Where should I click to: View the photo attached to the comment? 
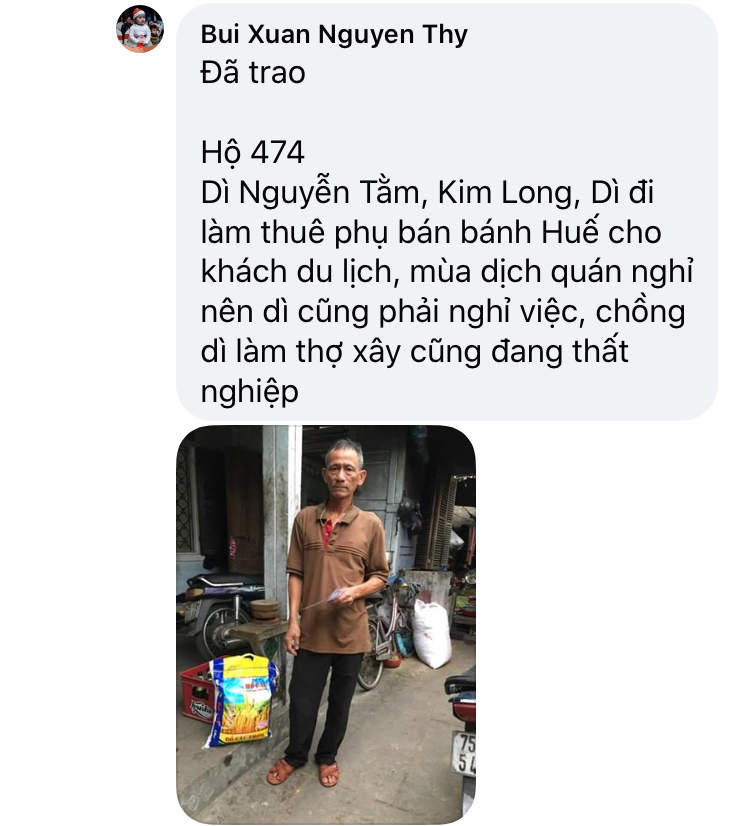[326, 623]
